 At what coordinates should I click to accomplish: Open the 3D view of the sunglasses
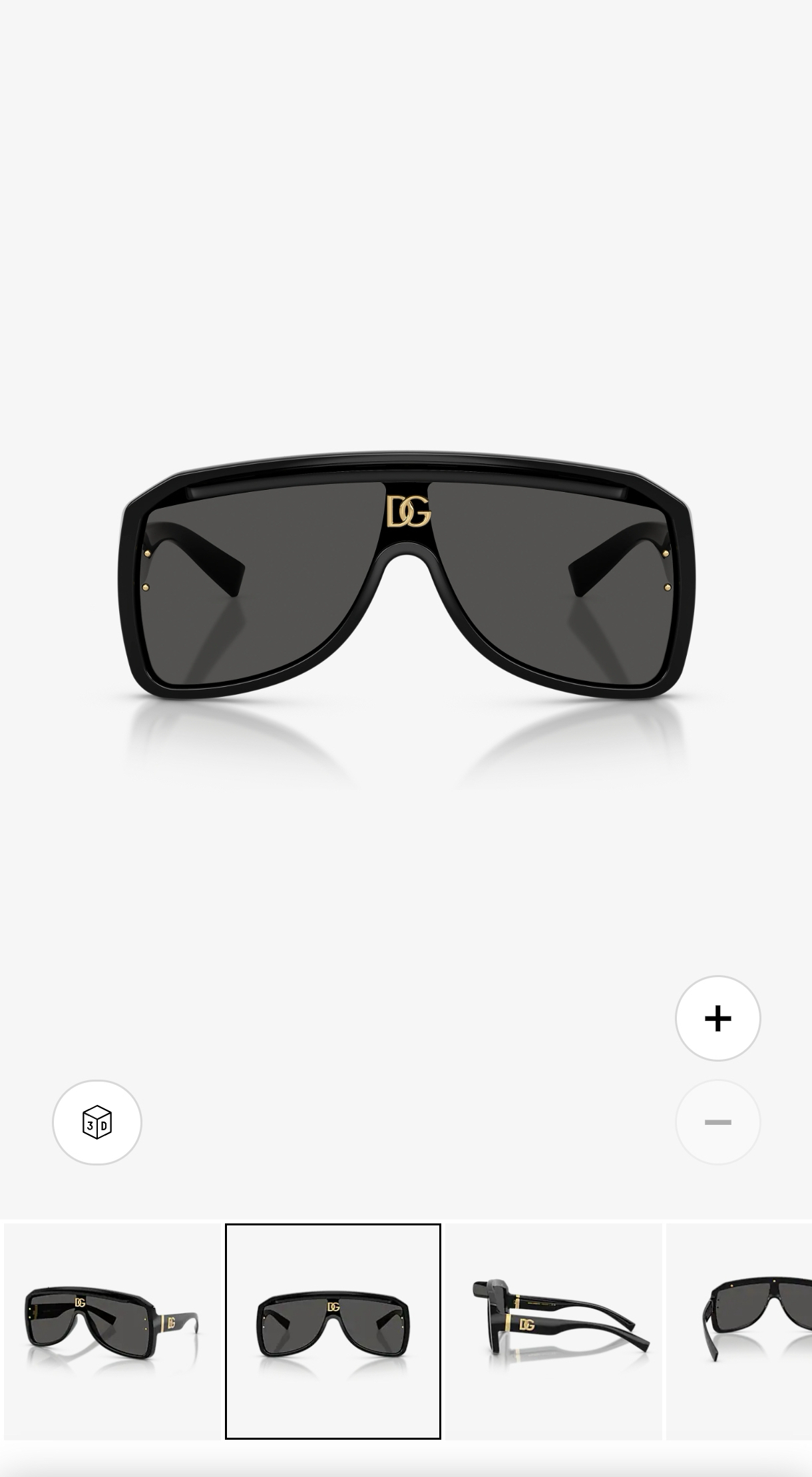[x=97, y=1122]
